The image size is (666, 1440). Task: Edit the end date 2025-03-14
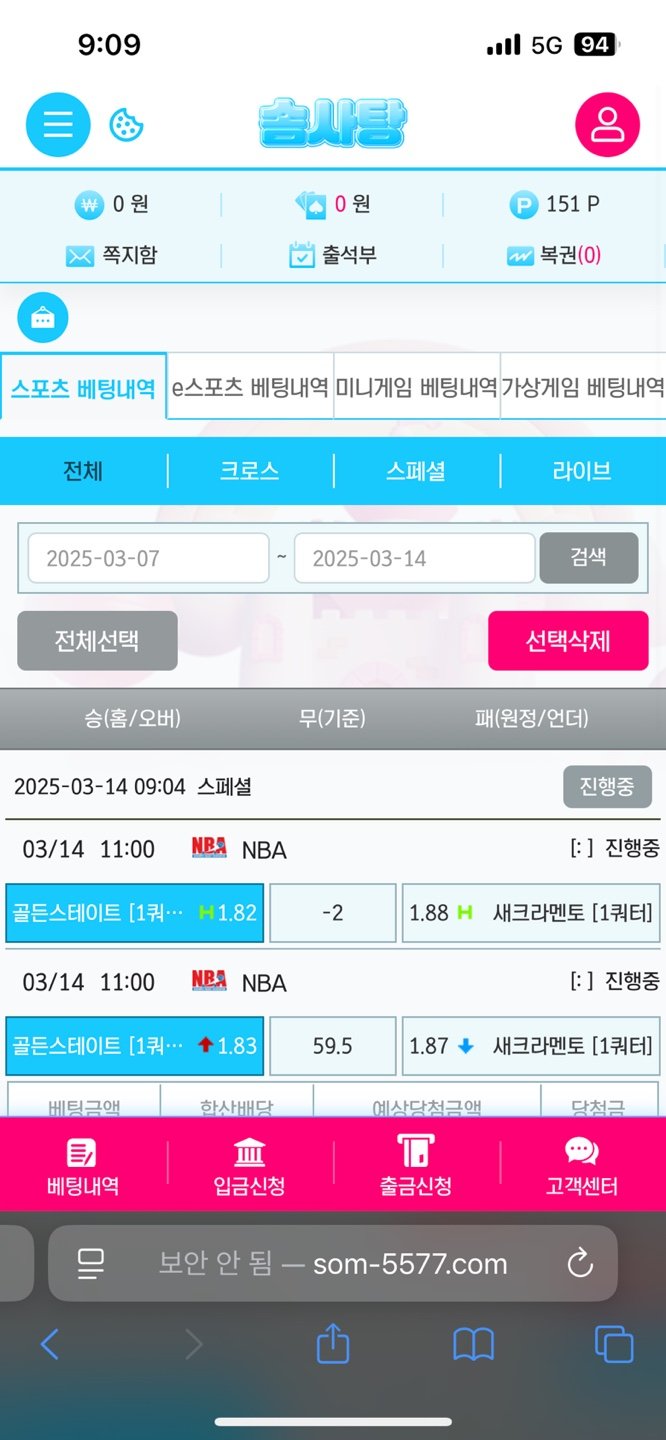point(414,558)
